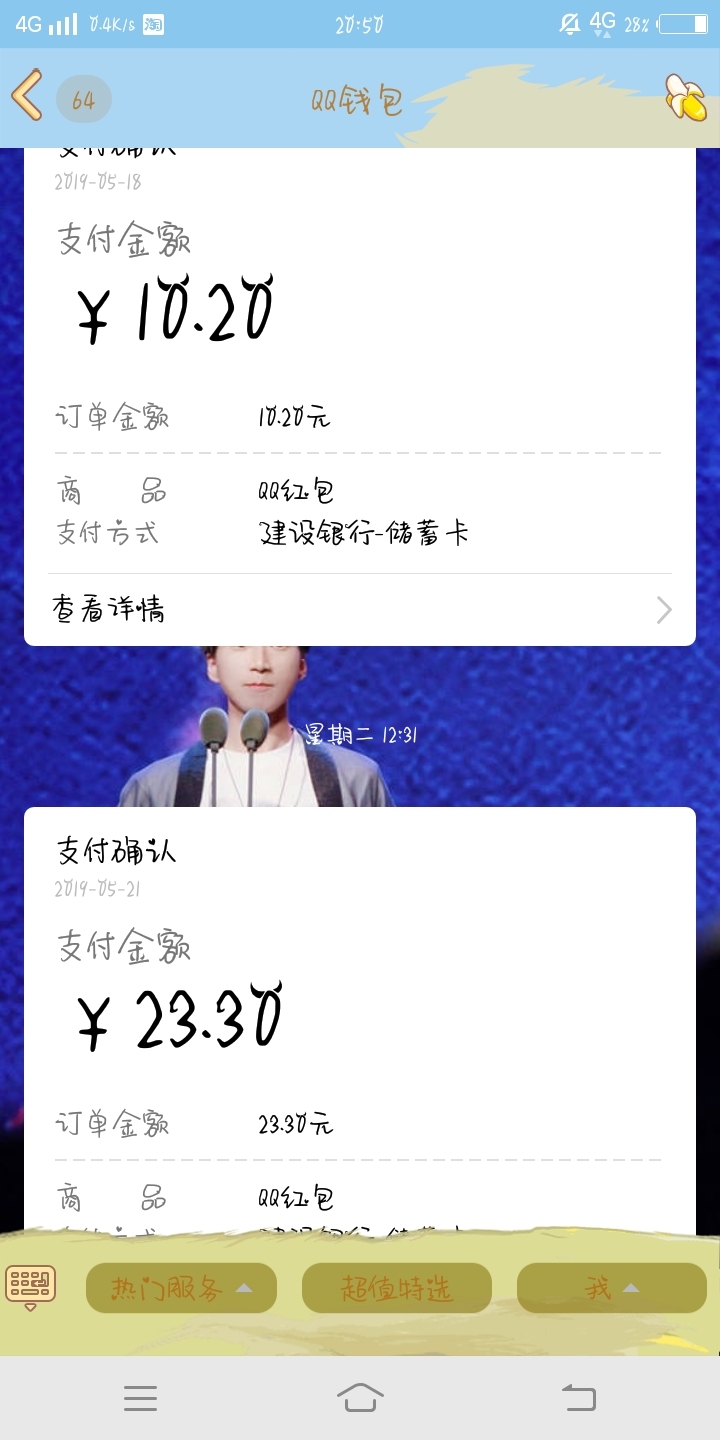Expand the 我 menu

pos(611,1288)
